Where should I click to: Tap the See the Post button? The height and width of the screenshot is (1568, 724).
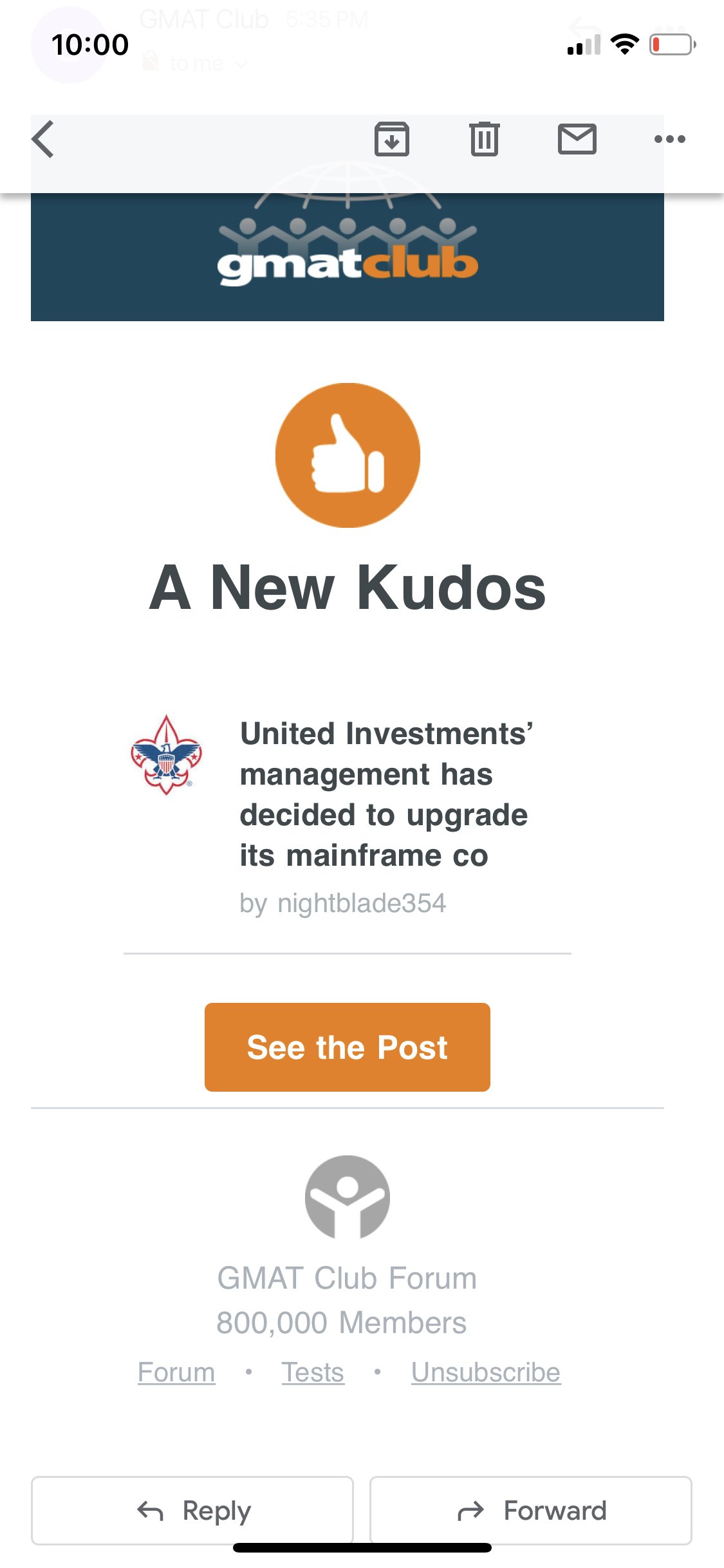(x=347, y=1047)
